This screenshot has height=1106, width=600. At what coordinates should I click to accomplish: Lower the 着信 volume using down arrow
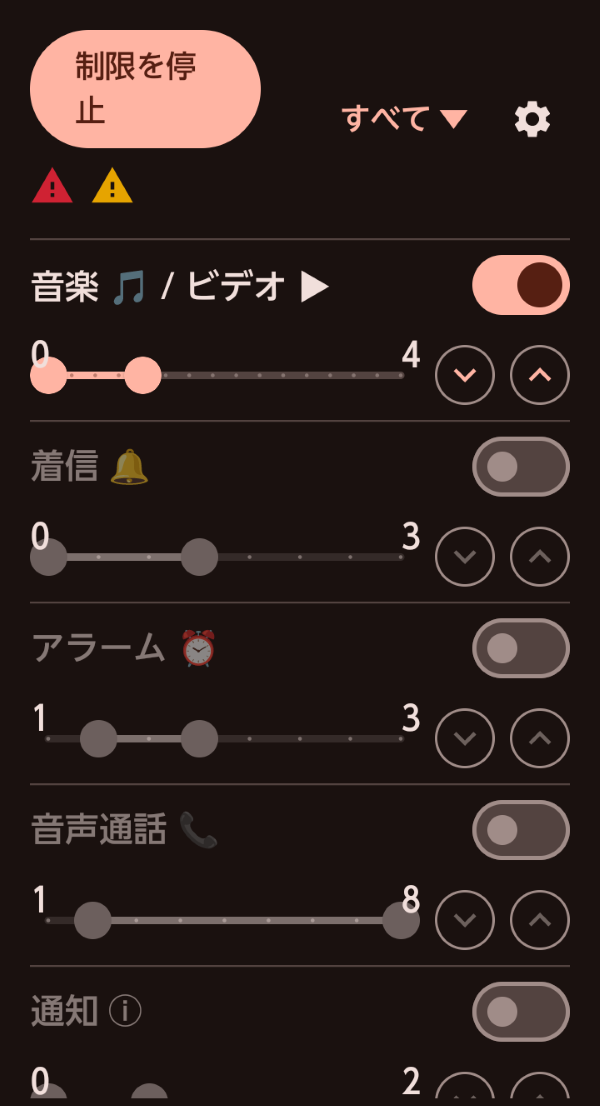click(x=465, y=556)
